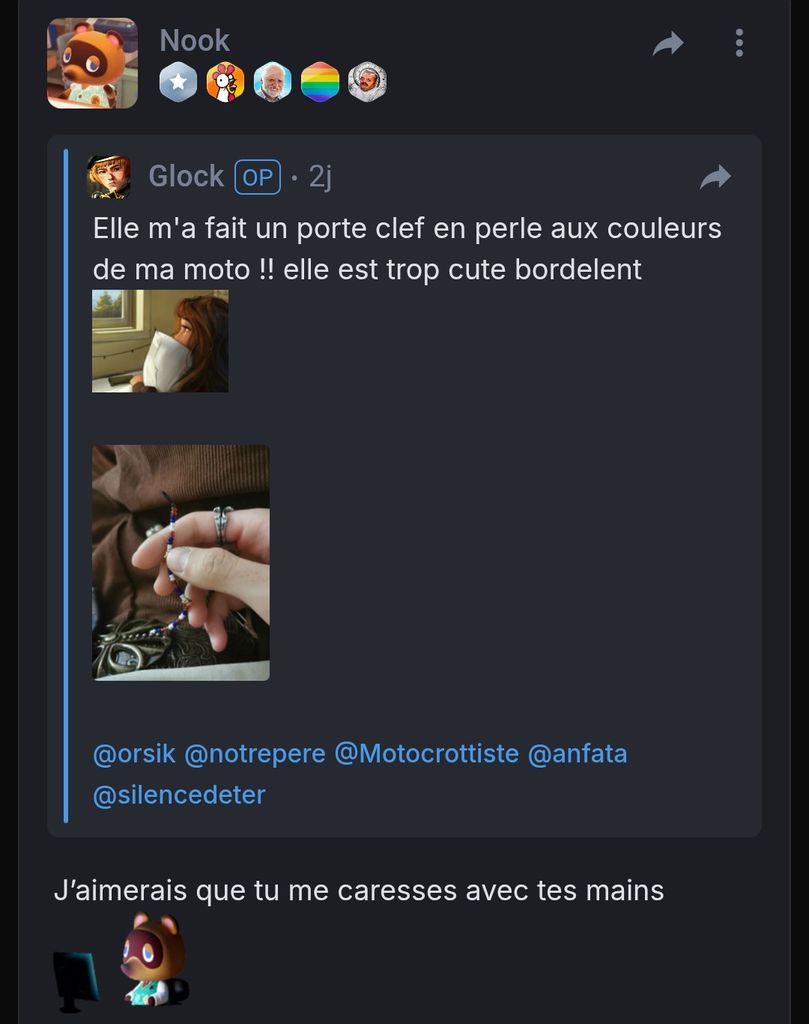Viewport: 809px width, 1024px height.
Task: Open the @silencedeter mention
Action: [x=179, y=795]
